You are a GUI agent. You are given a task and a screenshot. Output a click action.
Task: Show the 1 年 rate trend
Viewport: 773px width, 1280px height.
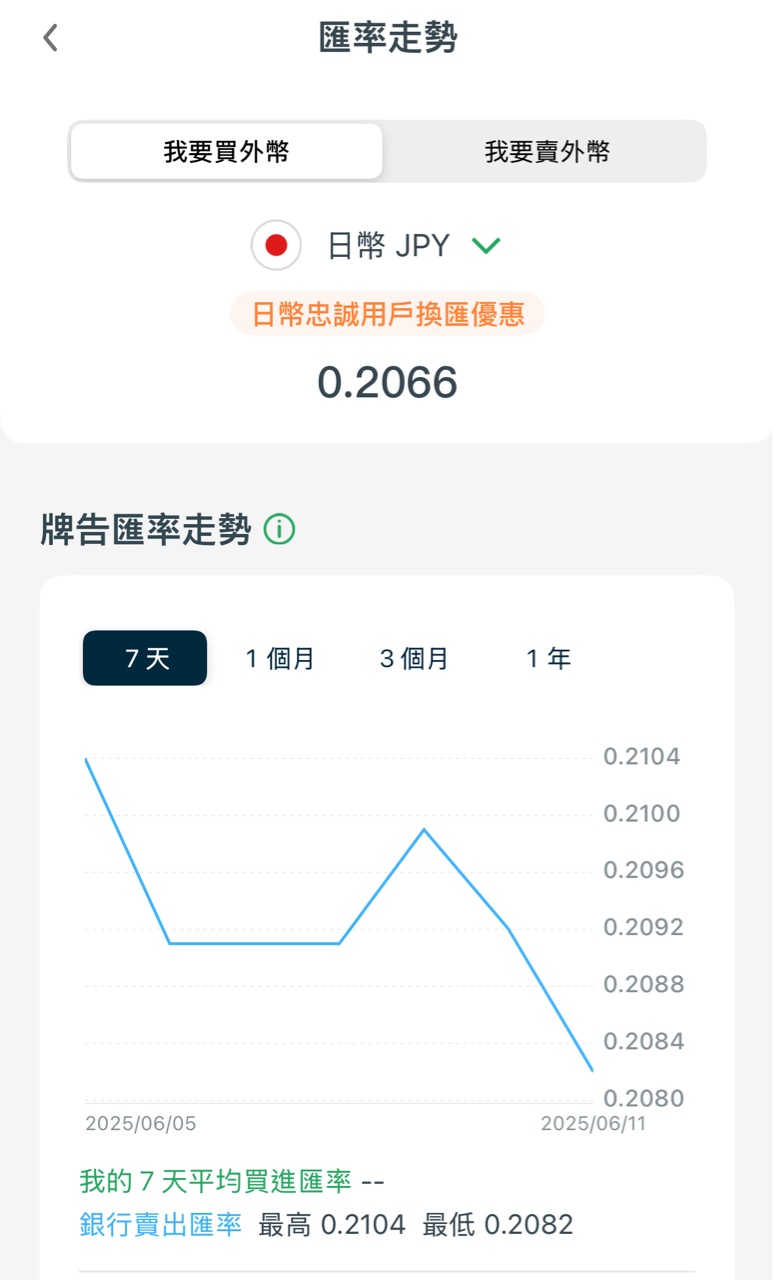click(x=548, y=658)
